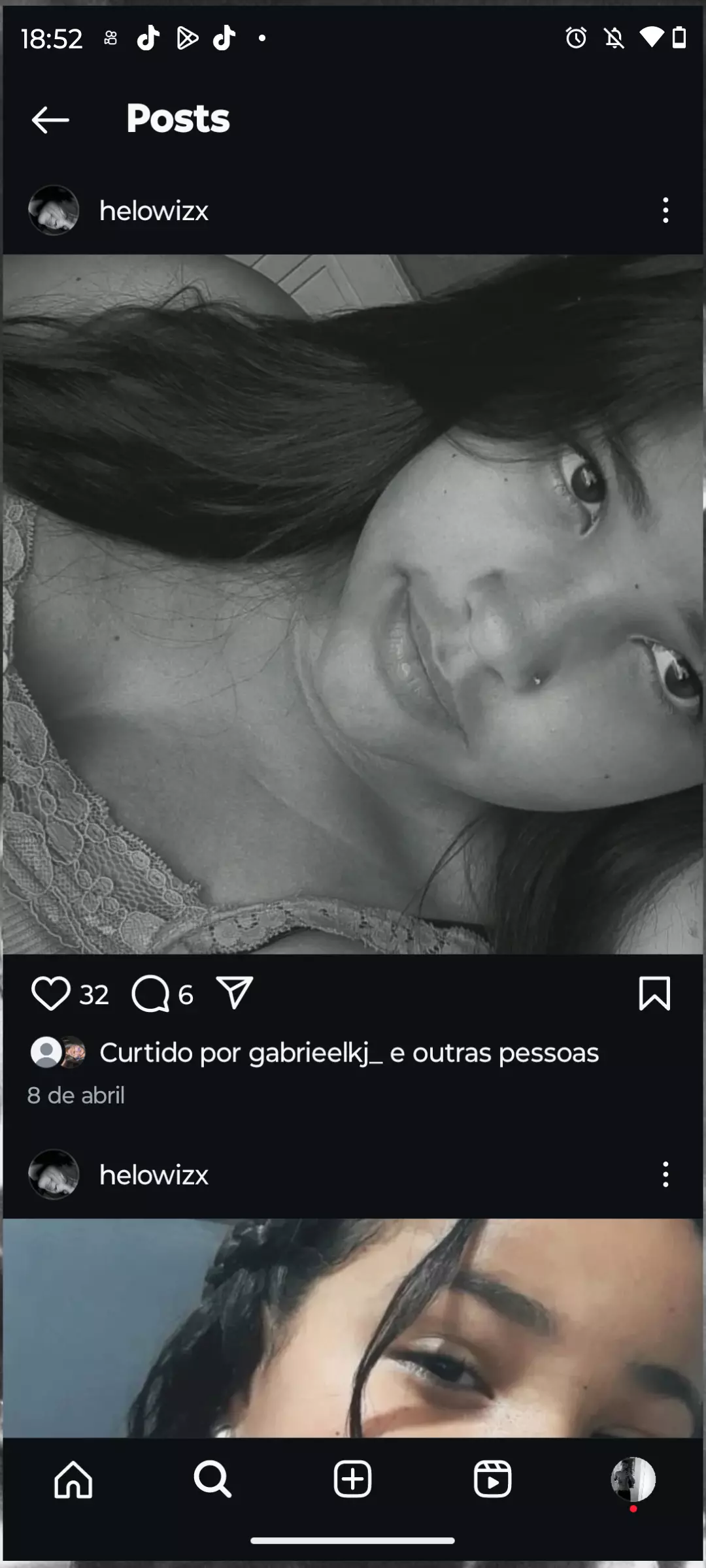Go back from the Posts screen
Screen dimensions: 706x1568
click(x=50, y=120)
